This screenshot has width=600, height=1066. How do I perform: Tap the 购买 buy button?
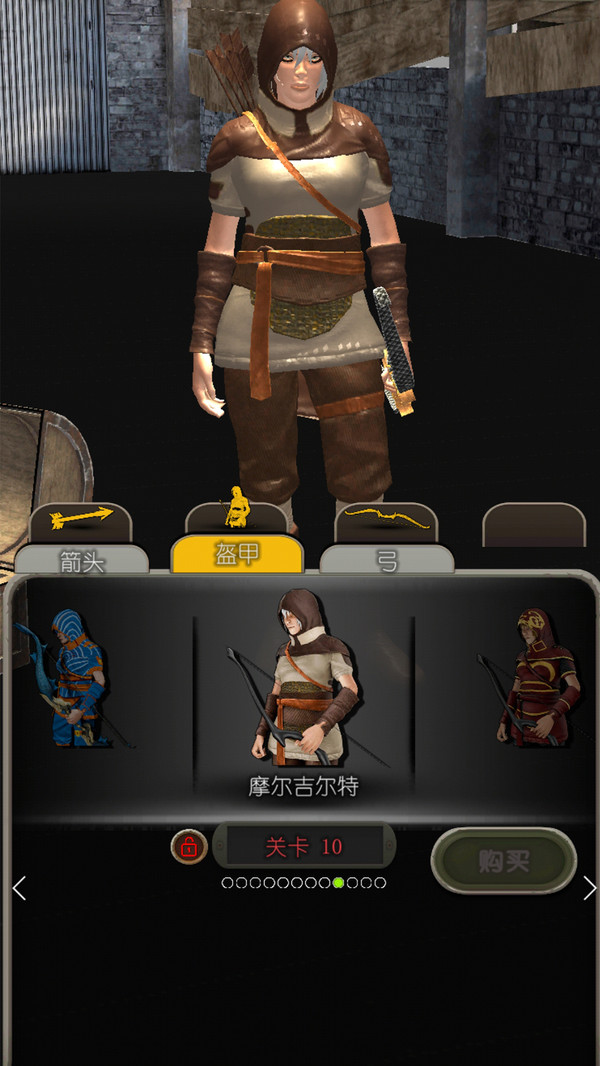[x=503, y=860]
